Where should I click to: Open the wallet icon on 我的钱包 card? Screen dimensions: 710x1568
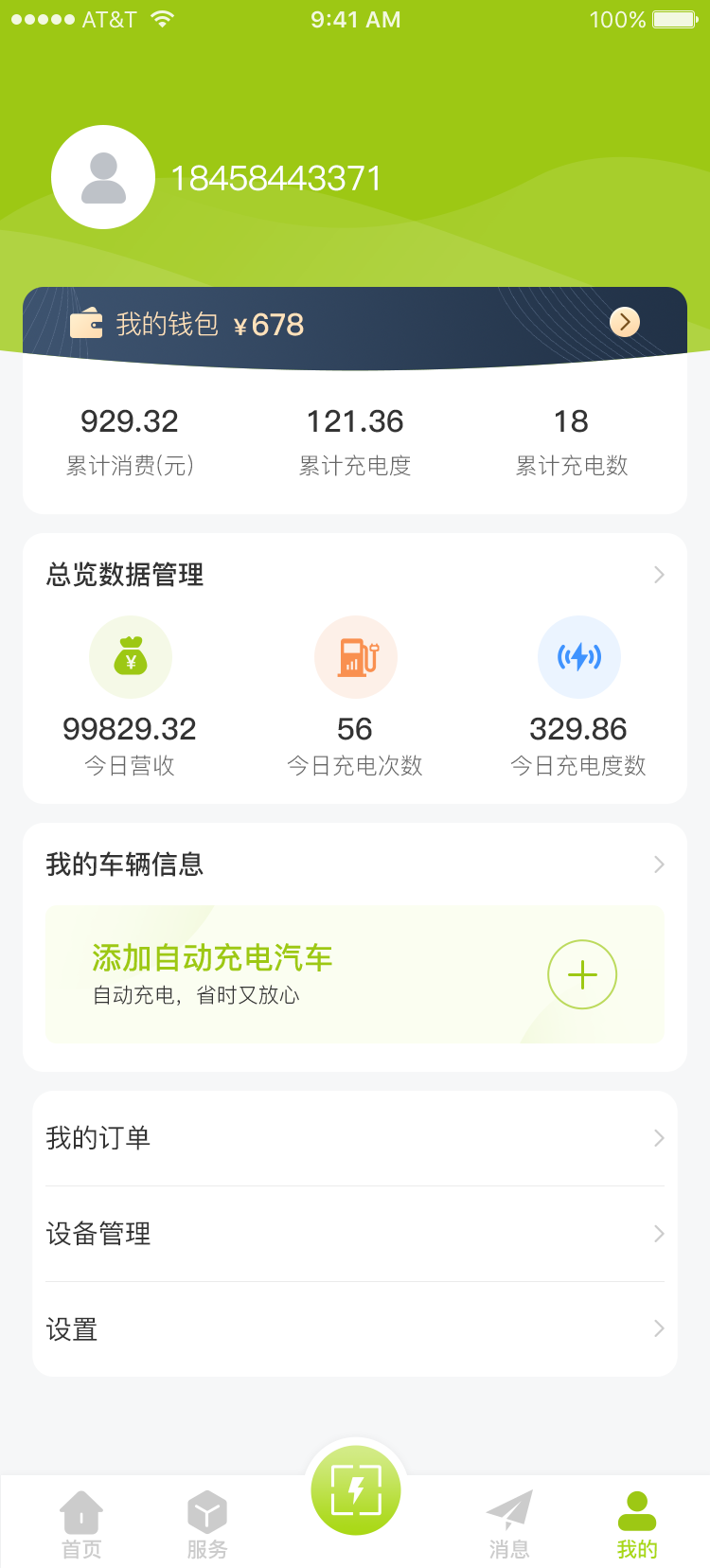[x=89, y=323]
